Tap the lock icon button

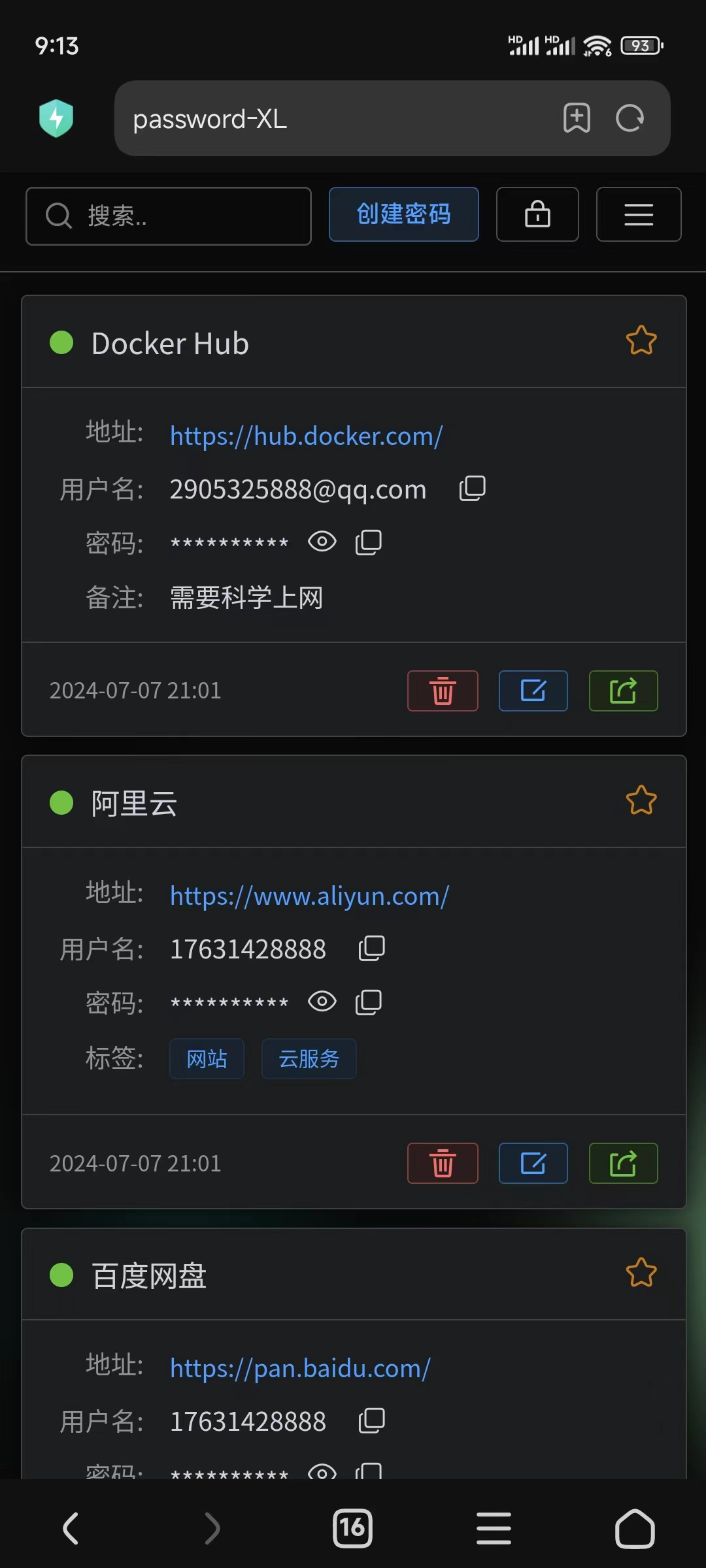coord(537,214)
